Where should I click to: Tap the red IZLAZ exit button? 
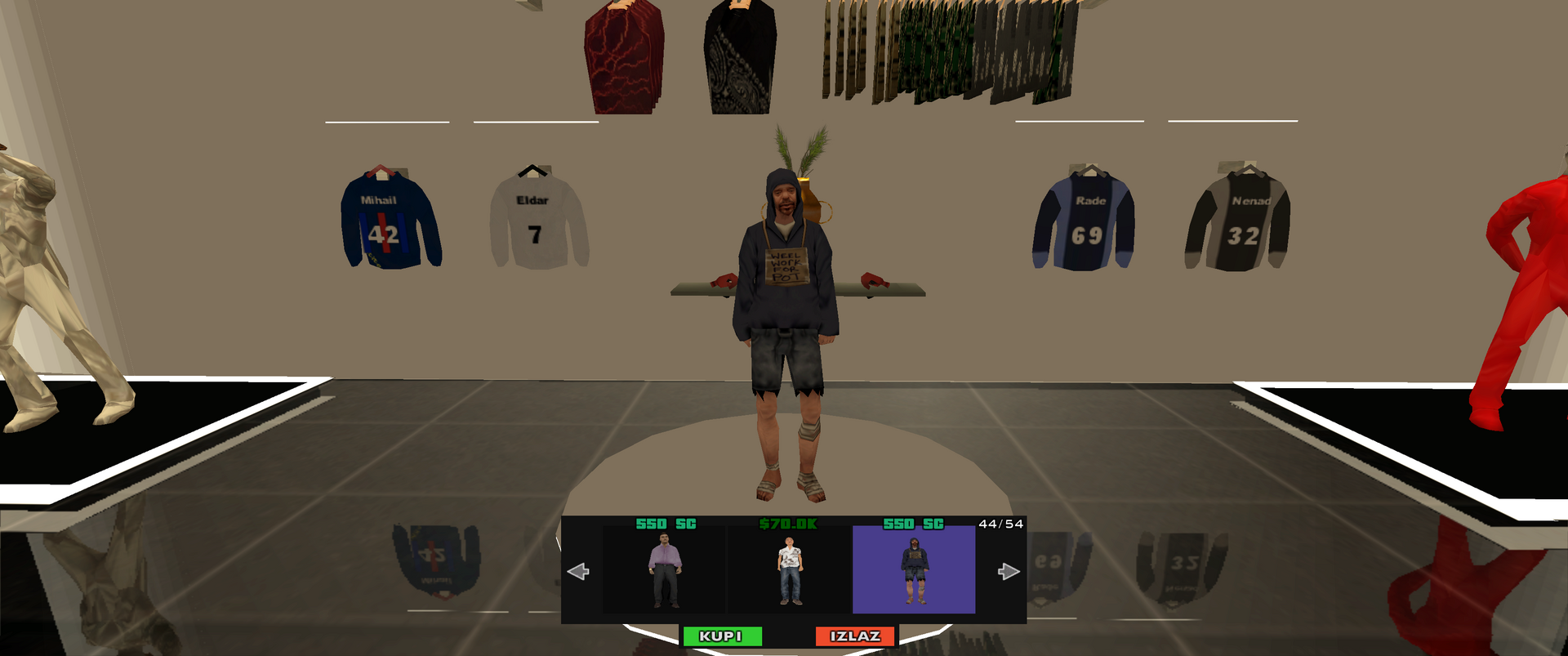855,636
